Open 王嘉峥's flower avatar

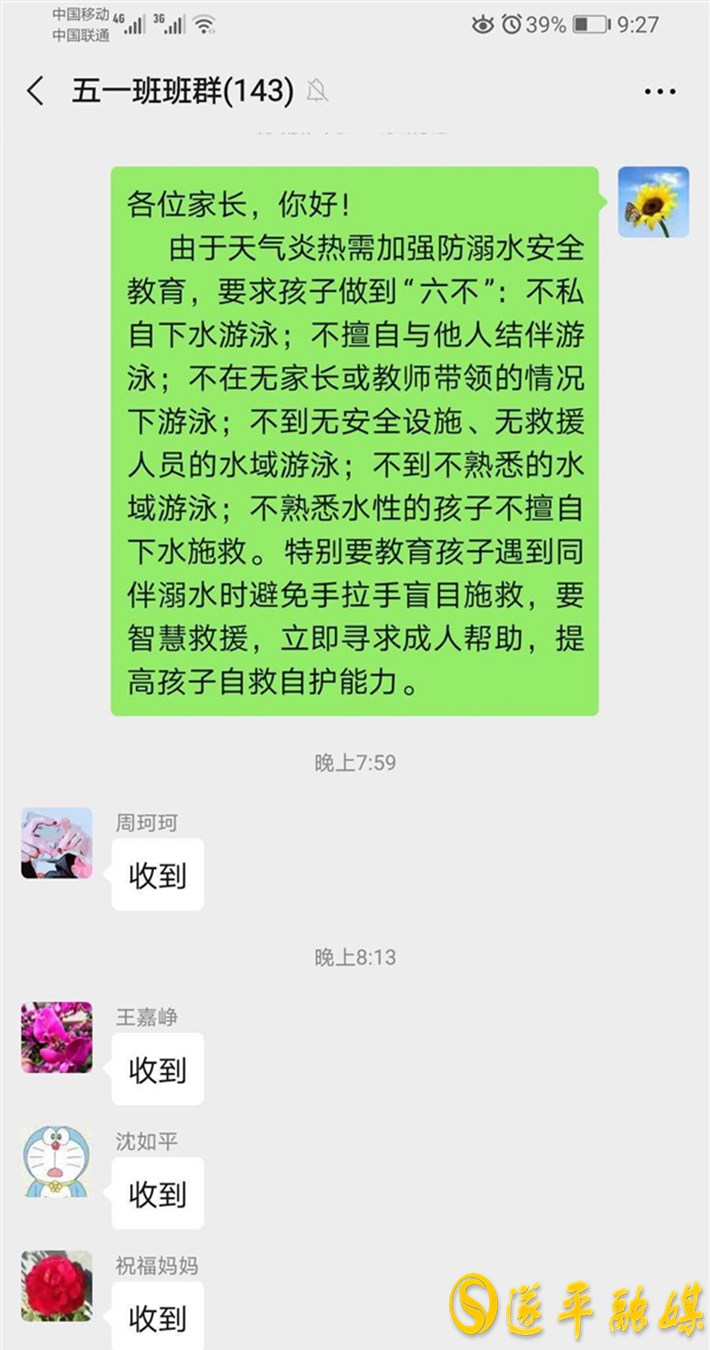coord(57,1037)
